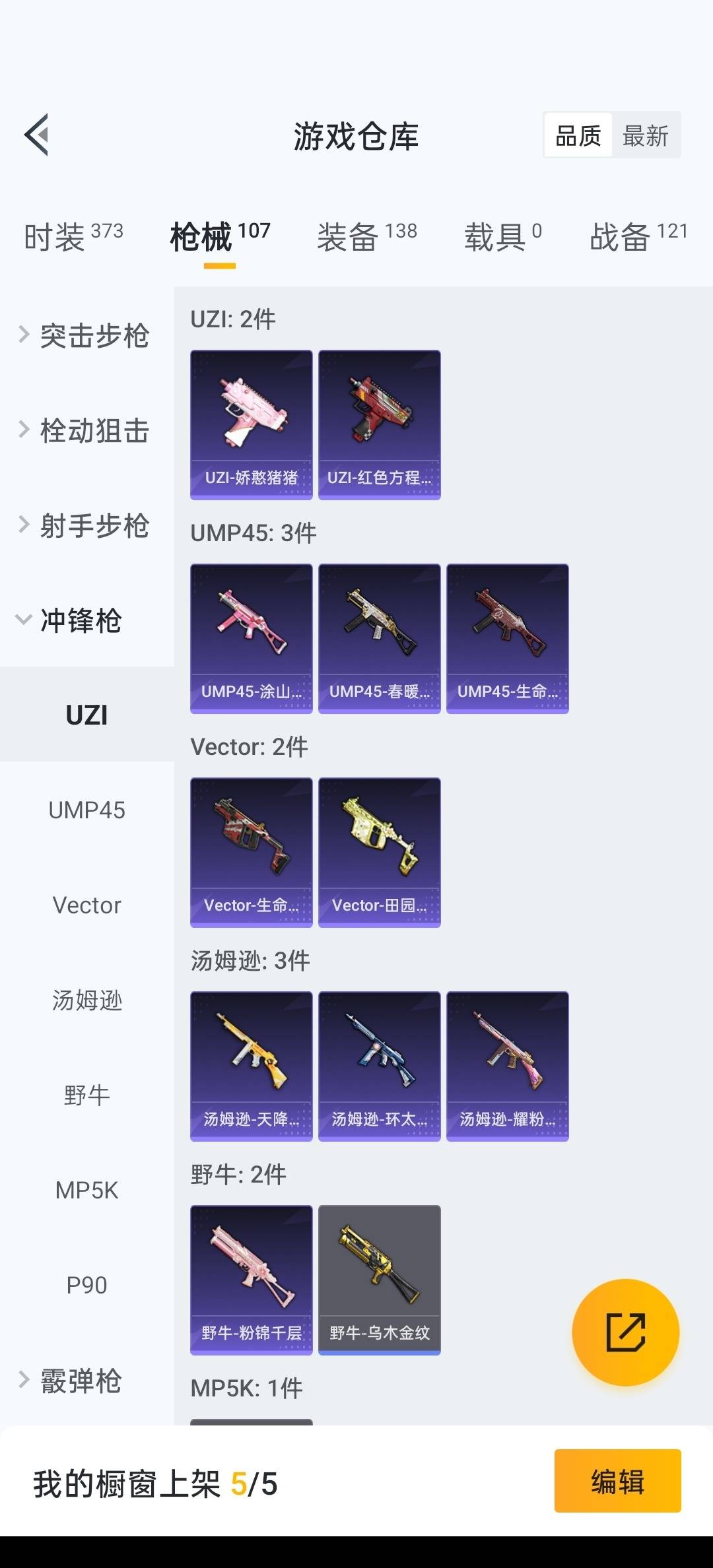Tap the yellow floating share button

click(625, 1332)
